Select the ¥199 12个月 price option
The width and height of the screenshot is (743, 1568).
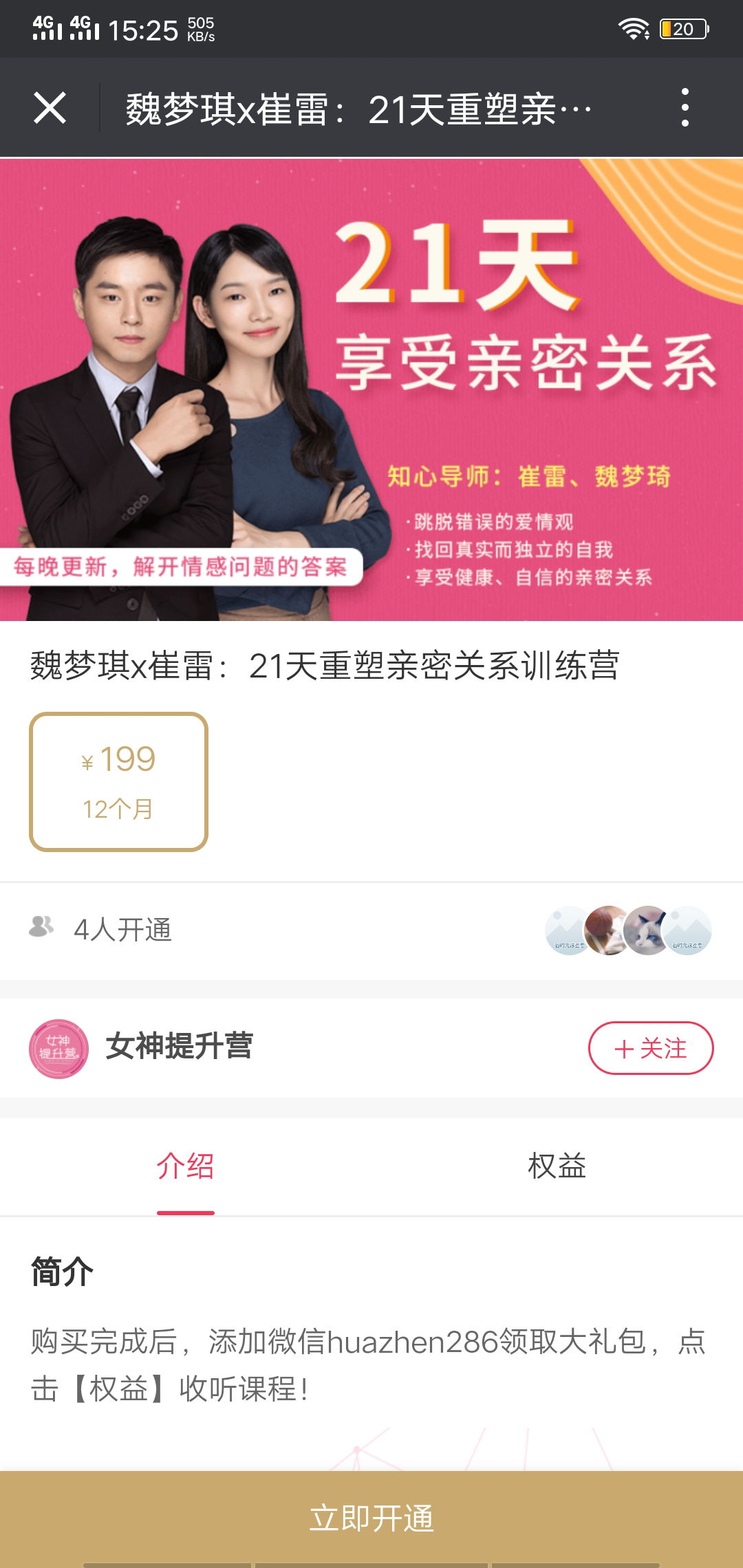[118, 782]
